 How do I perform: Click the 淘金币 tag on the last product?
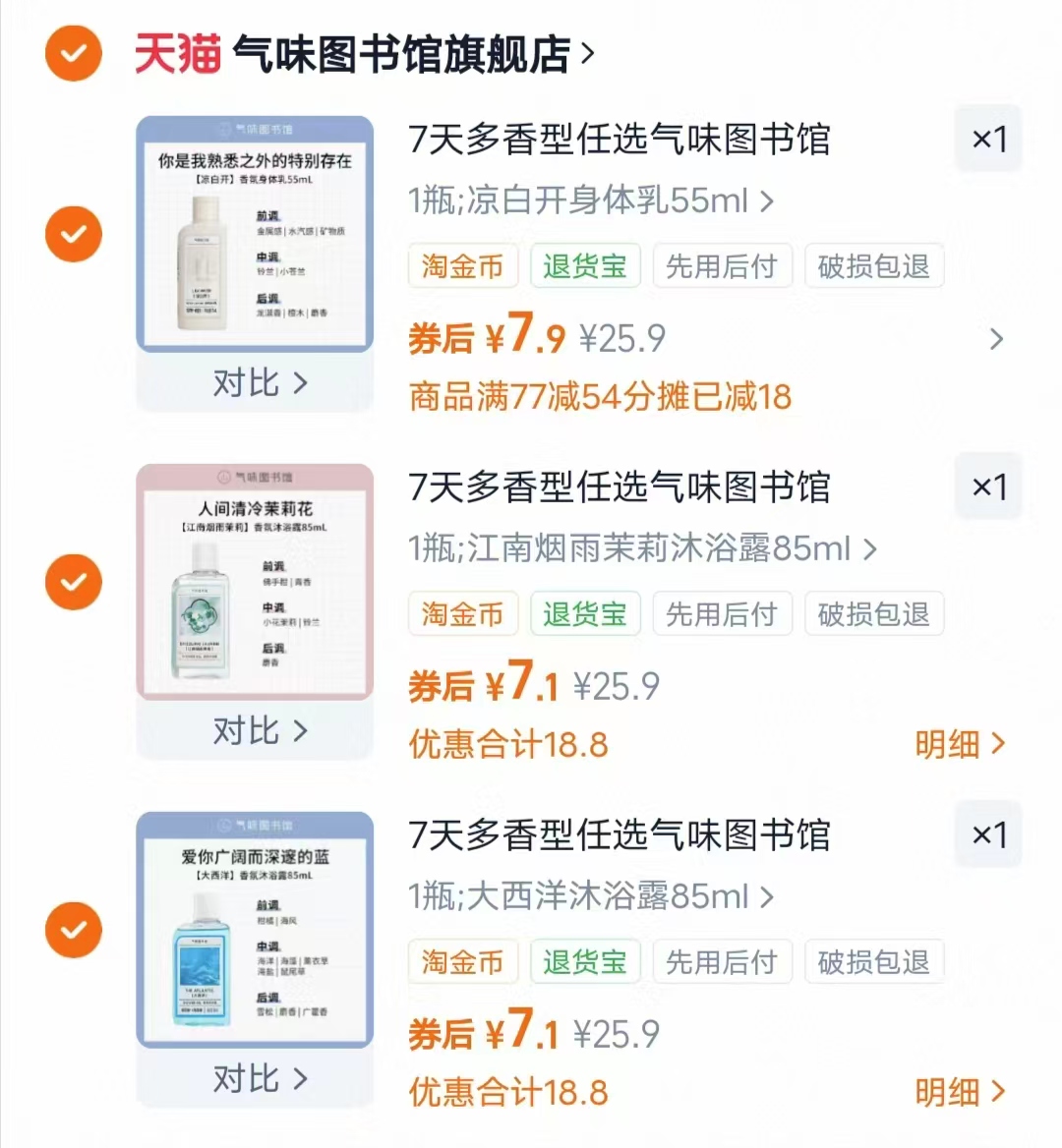pyautogui.click(x=462, y=962)
